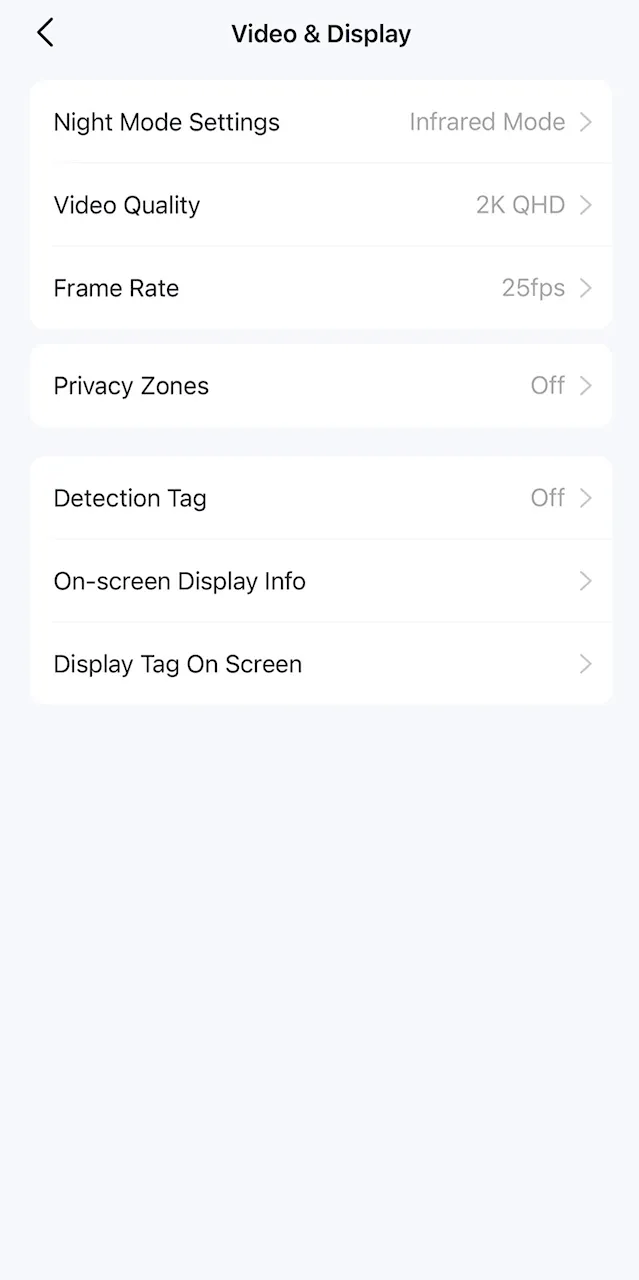The width and height of the screenshot is (639, 1280).
Task: Open the Frame Rate option
Action: pyautogui.click(x=321, y=288)
